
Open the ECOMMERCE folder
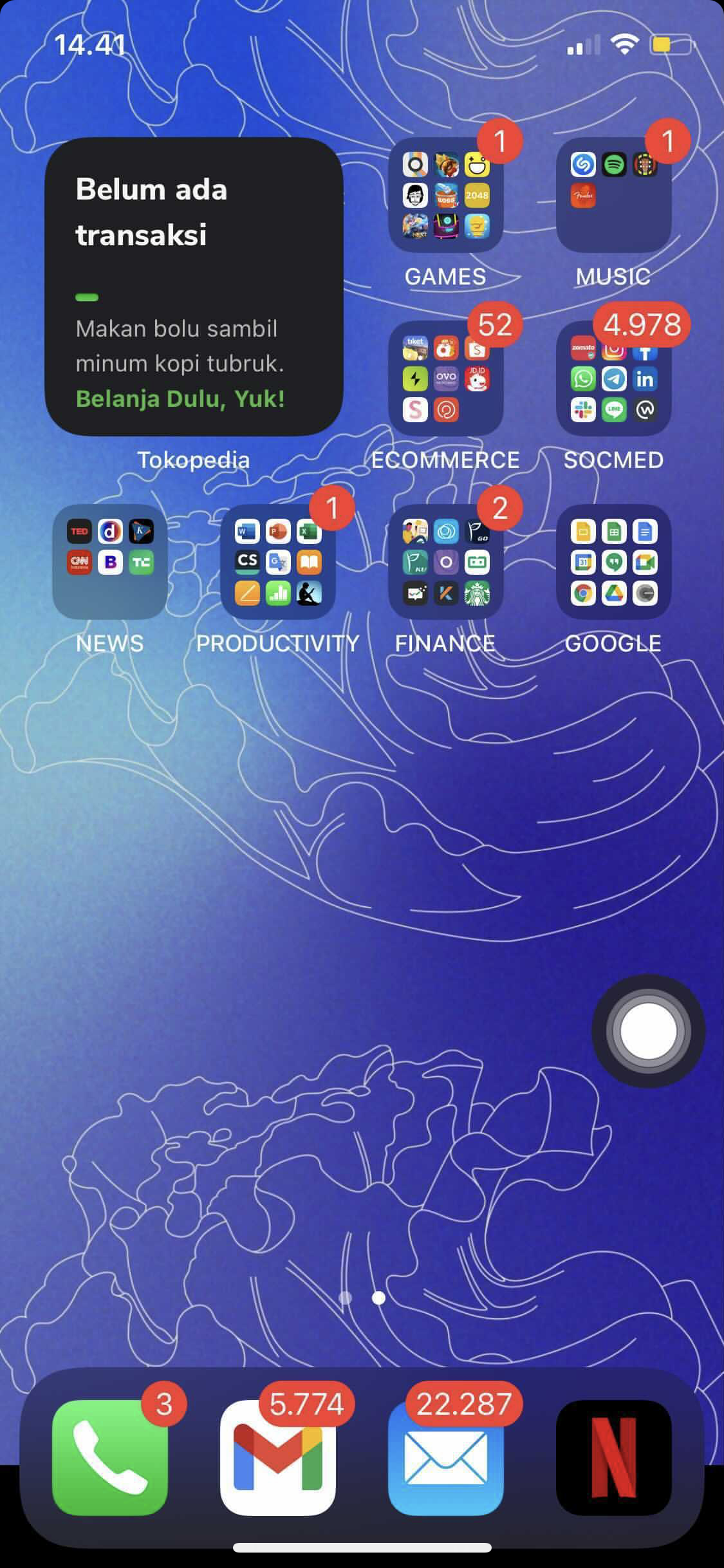445,378
